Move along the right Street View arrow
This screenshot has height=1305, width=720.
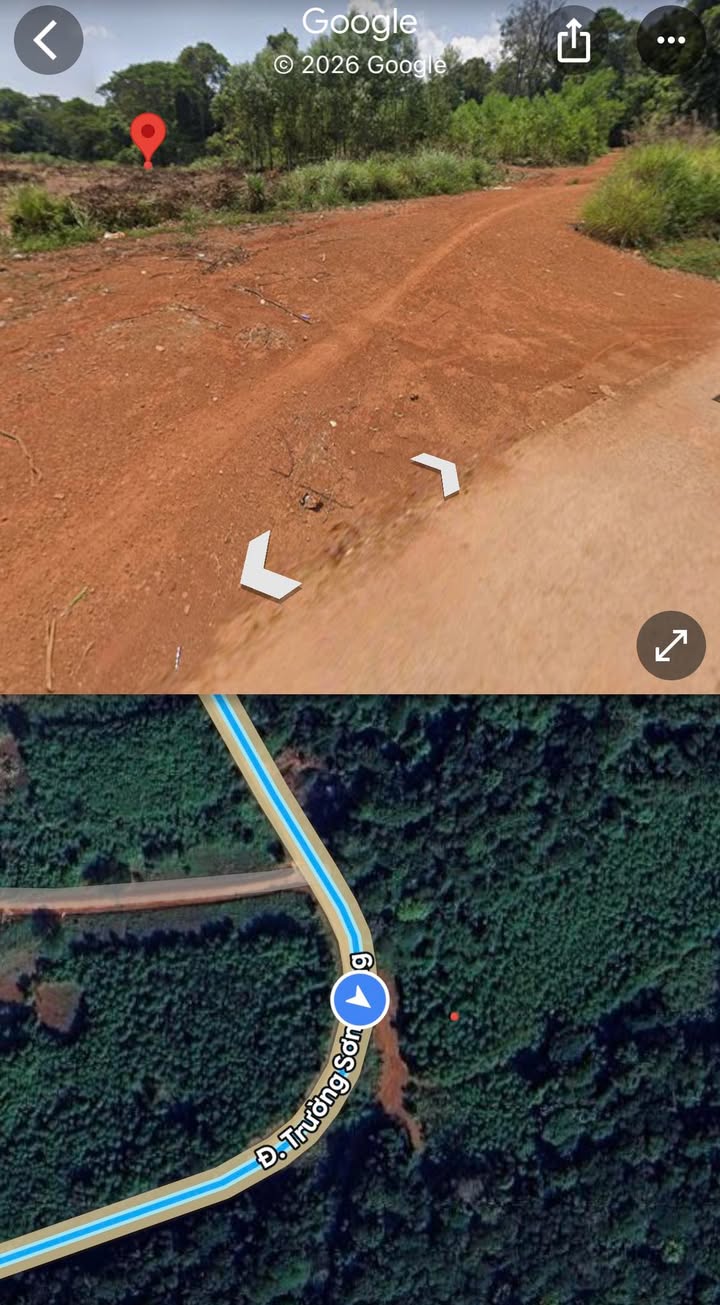pyautogui.click(x=440, y=472)
